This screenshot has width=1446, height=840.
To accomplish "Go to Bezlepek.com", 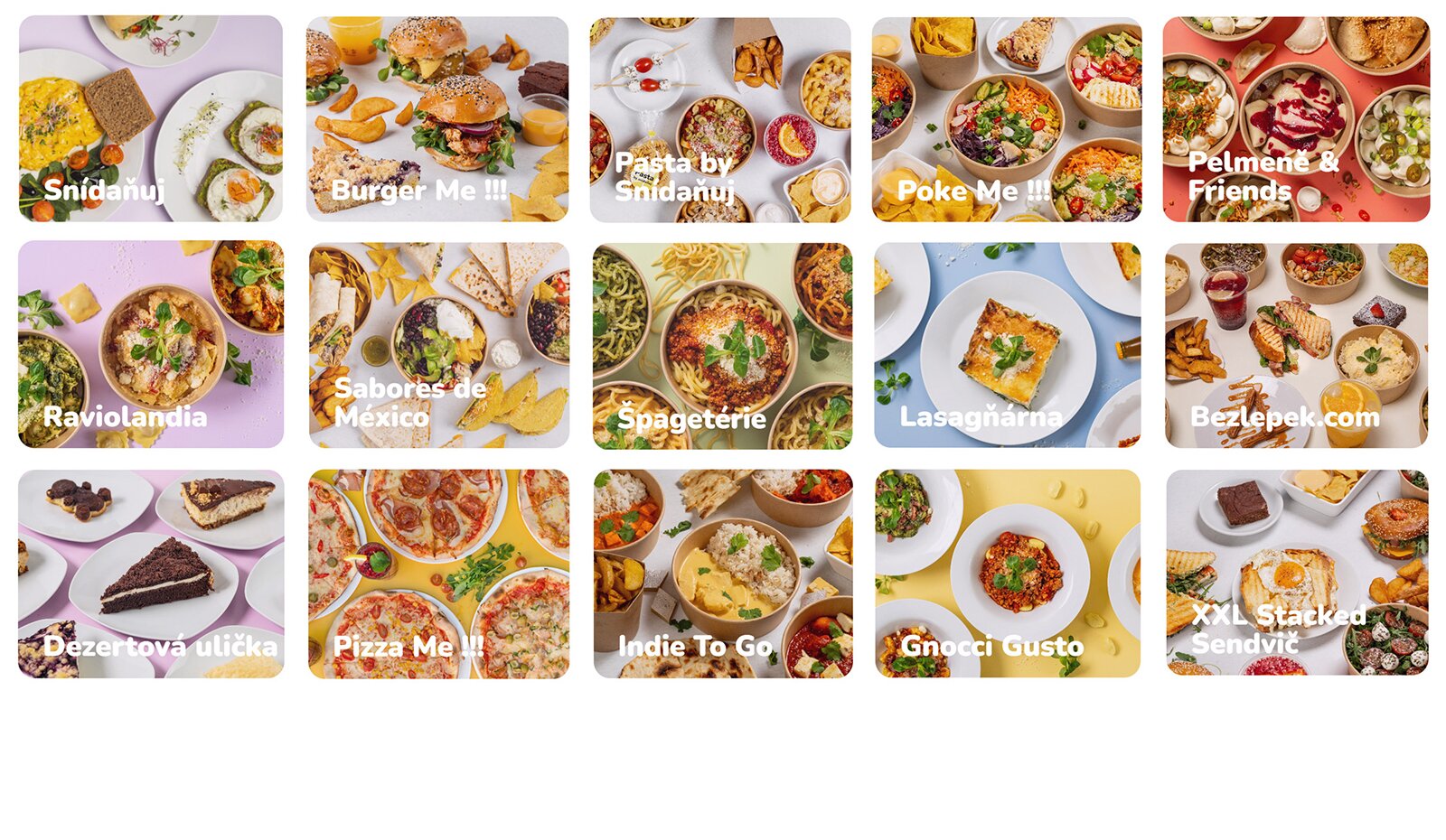I will point(1296,344).
